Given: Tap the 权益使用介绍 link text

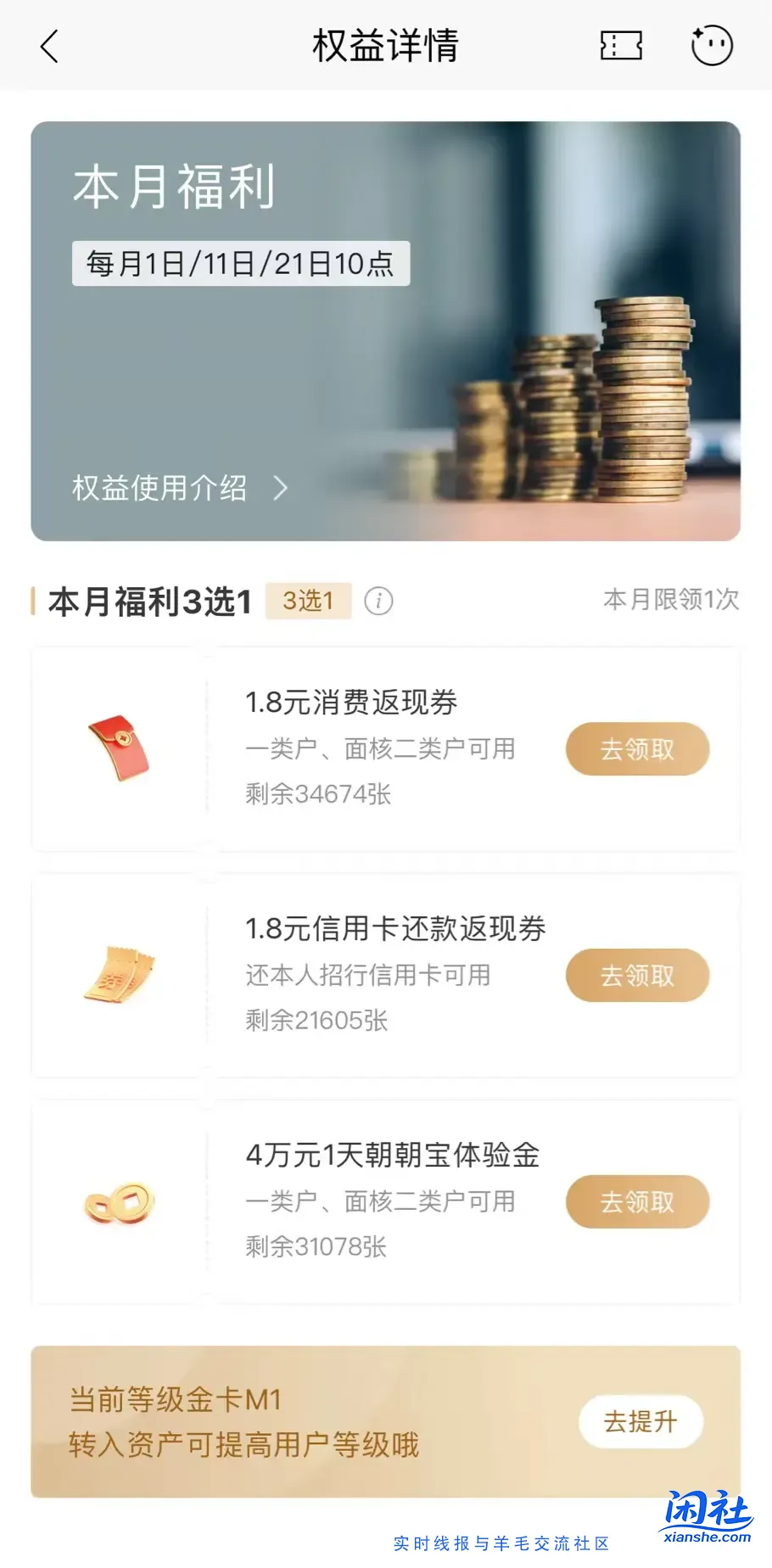Looking at the screenshot, I should coord(158,490).
